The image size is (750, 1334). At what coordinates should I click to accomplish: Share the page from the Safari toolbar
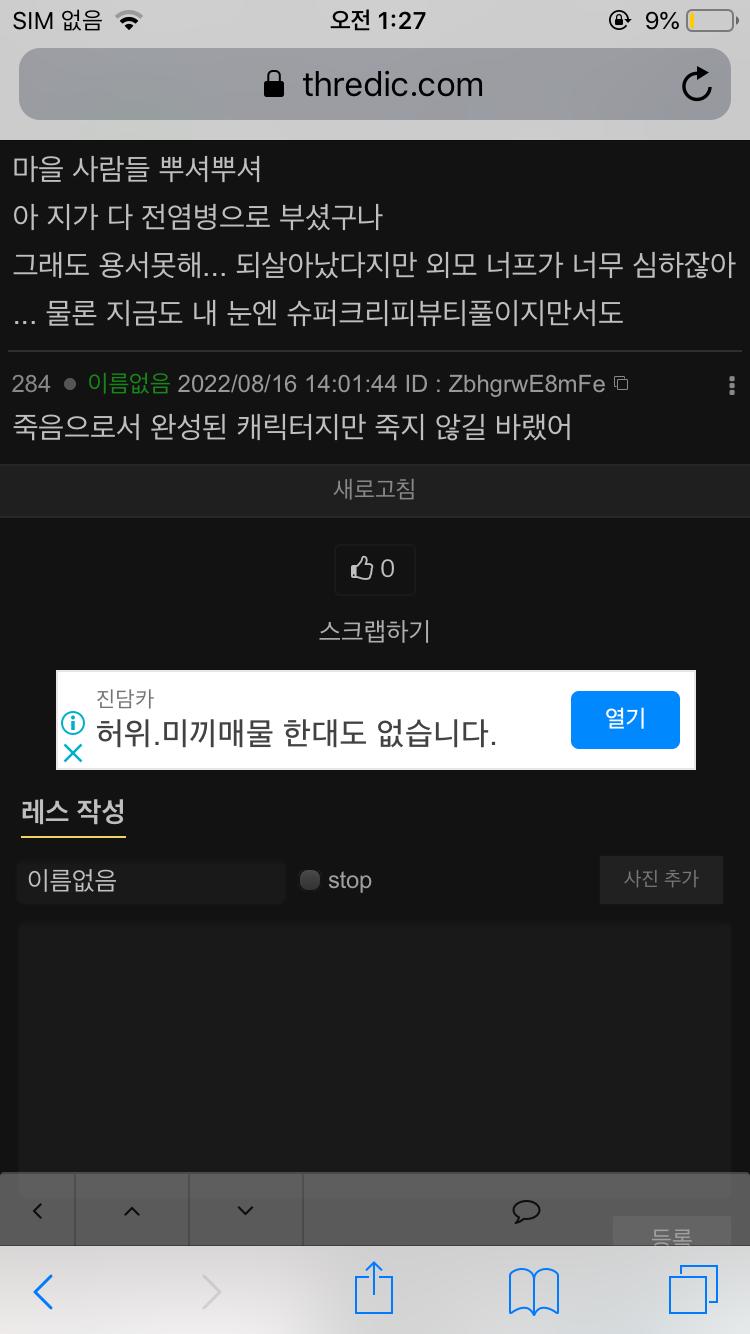tap(374, 1289)
